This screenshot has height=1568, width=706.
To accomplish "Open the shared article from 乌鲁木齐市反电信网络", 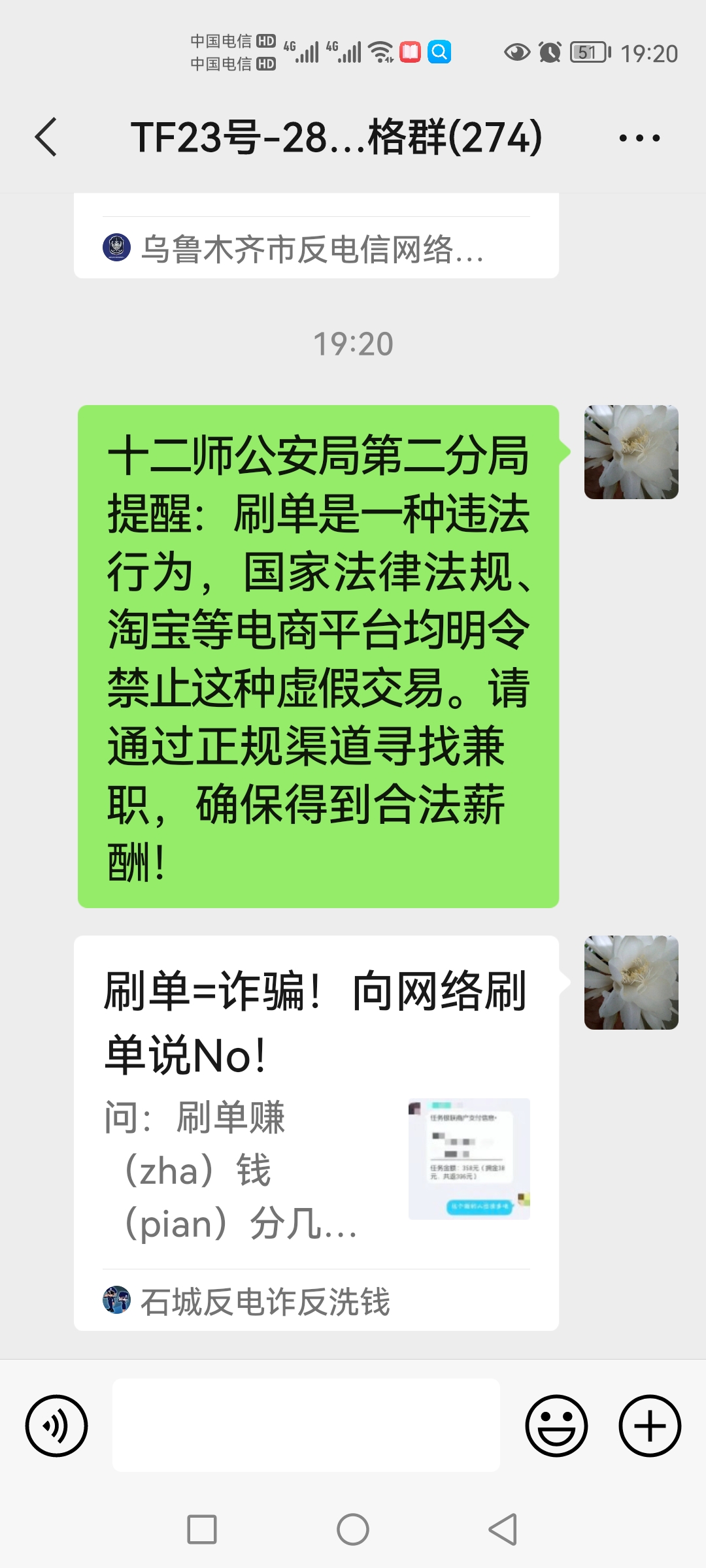I will click(316, 236).
